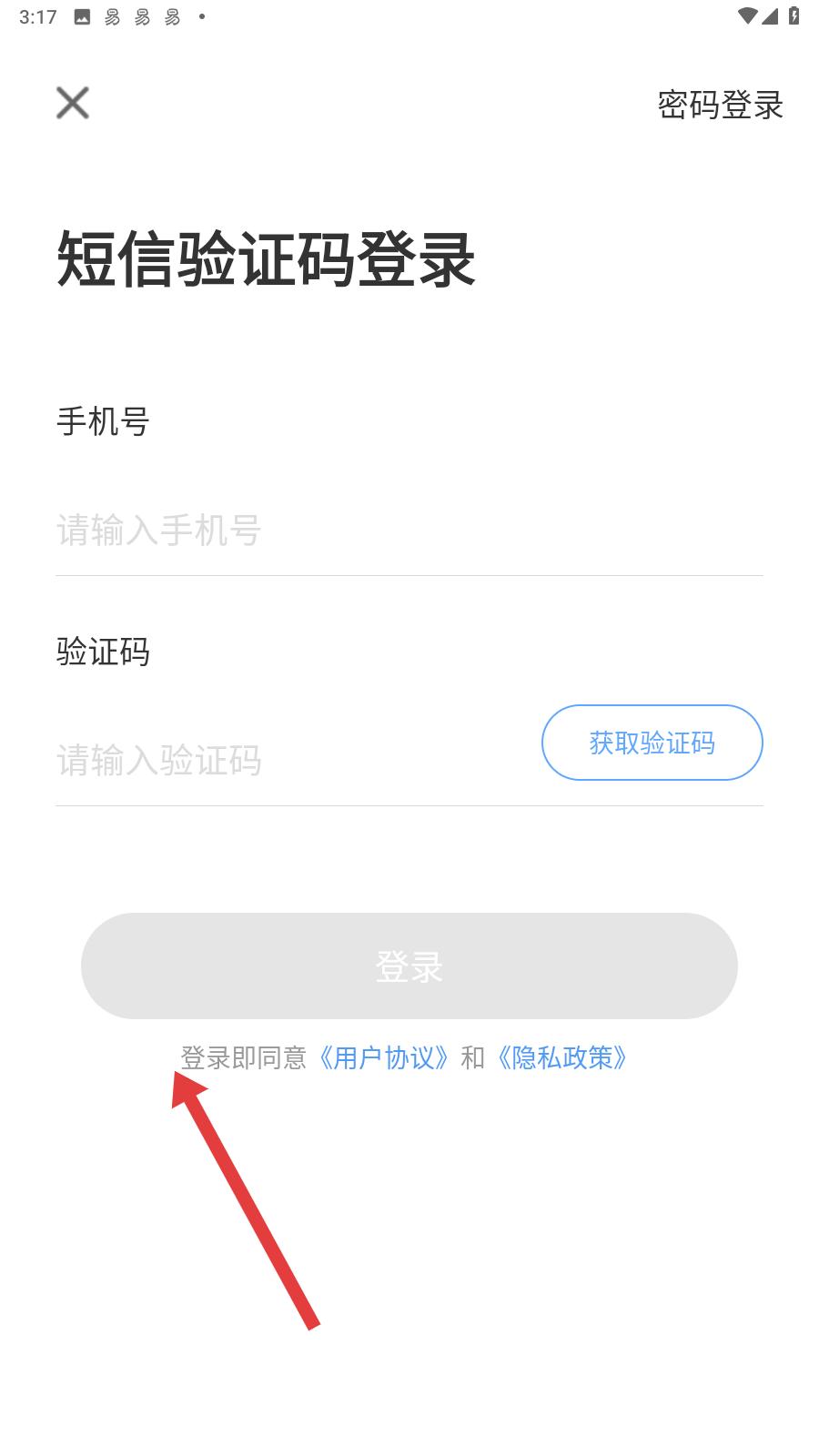Viewport: 819px width, 1456px height.
Task: Click the screenshot notification icon
Action: 83,15
